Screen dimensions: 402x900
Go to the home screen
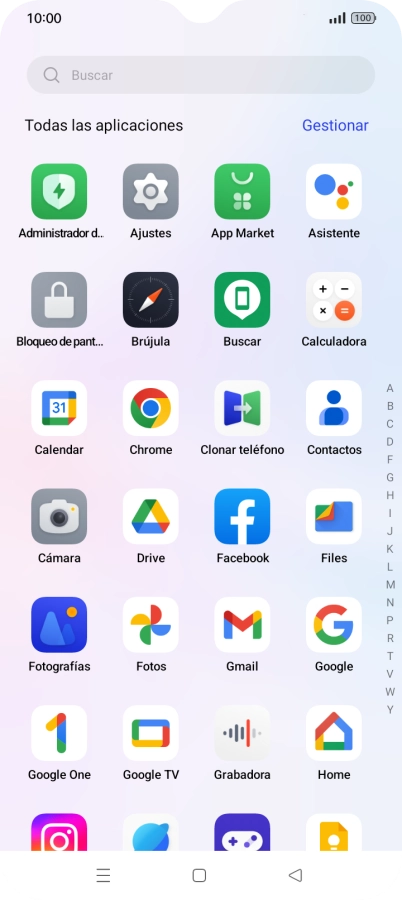coord(199,875)
